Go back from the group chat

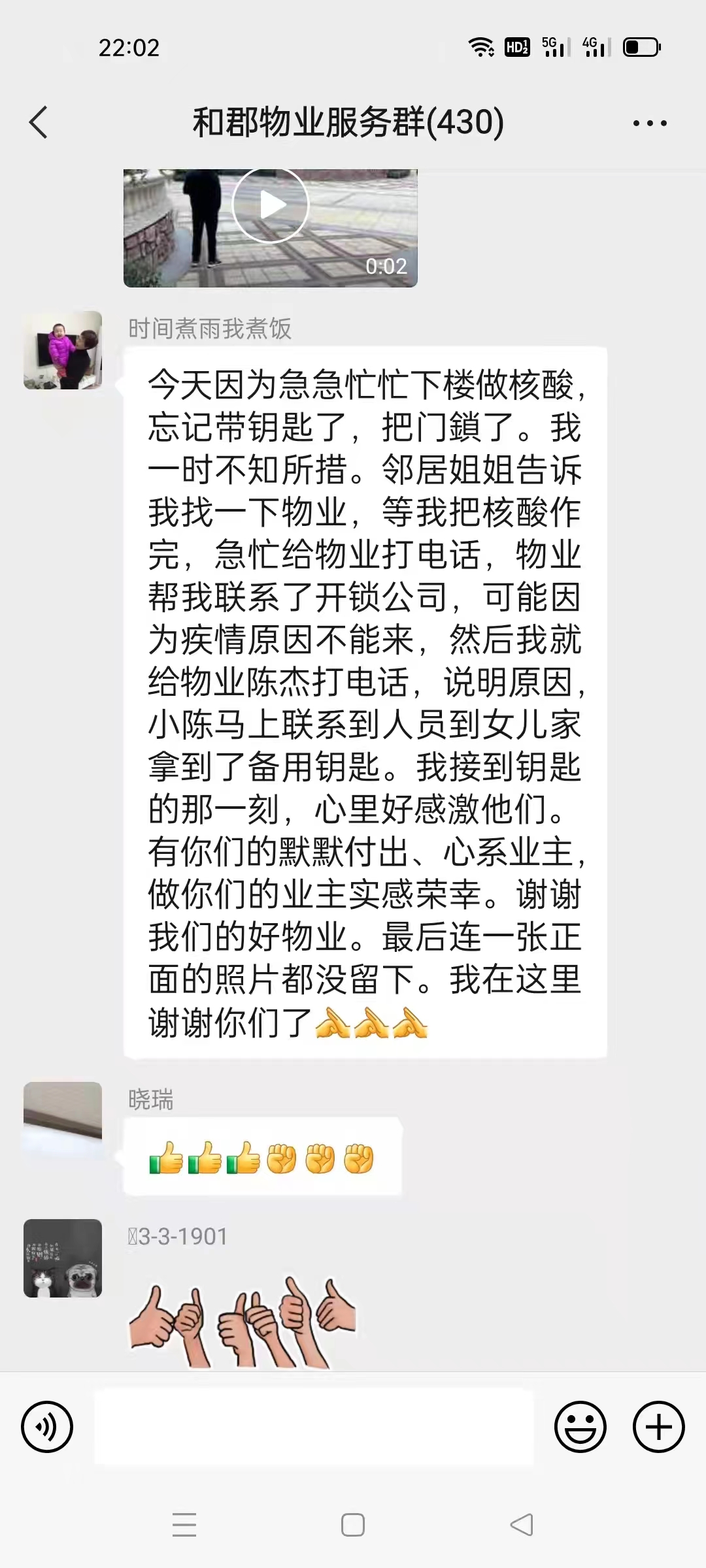pos(39,123)
